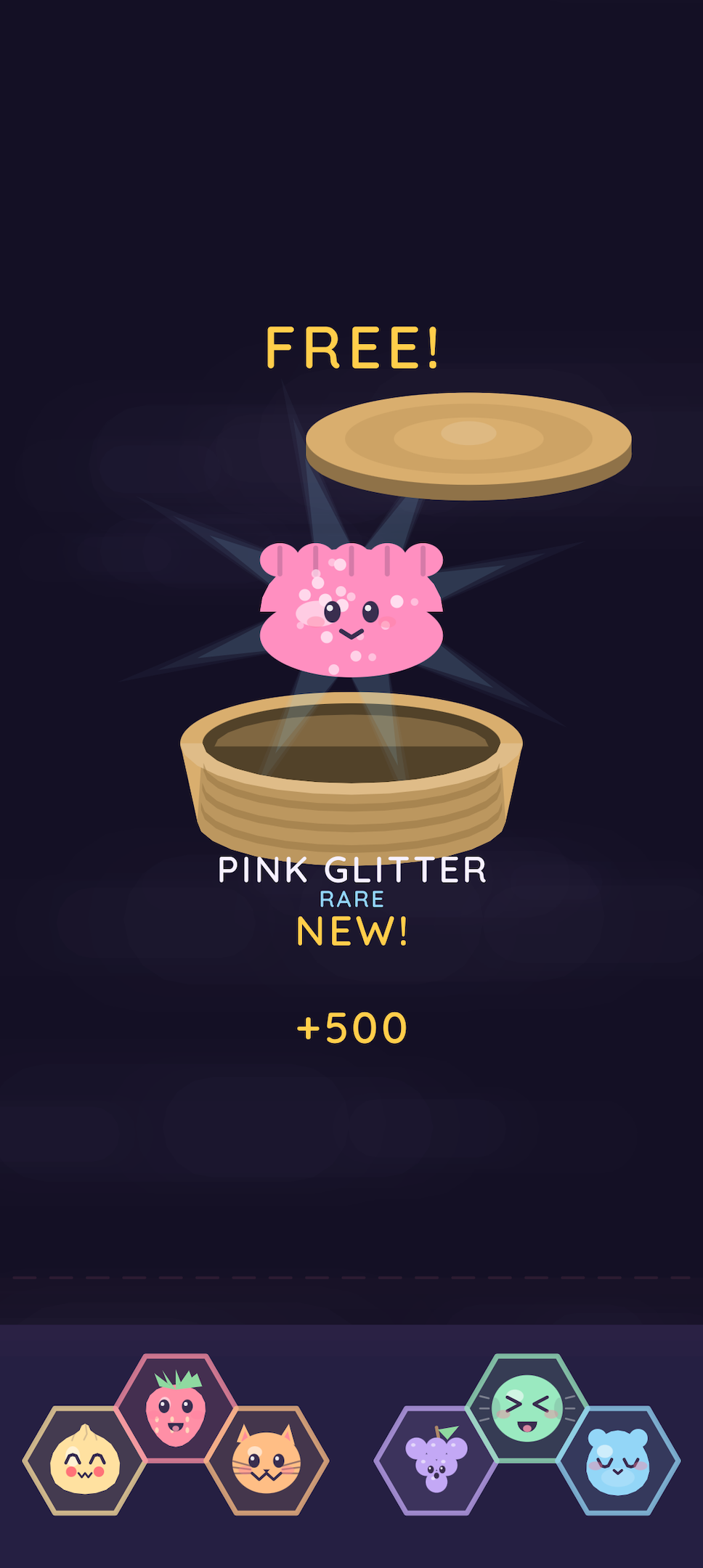Select the yellow dumpling hexagon

tap(84, 1461)
